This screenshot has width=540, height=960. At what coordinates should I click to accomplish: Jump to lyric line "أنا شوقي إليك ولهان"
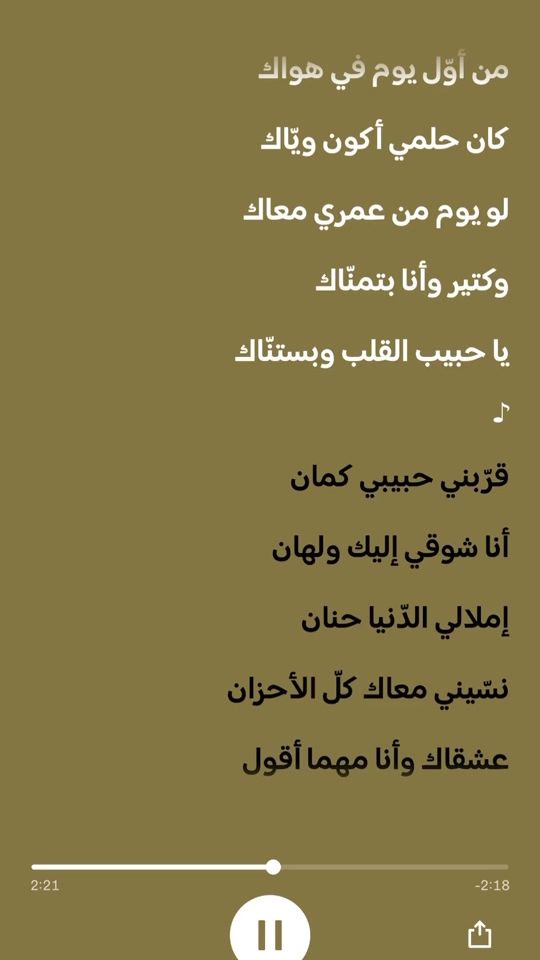(391, 549)
